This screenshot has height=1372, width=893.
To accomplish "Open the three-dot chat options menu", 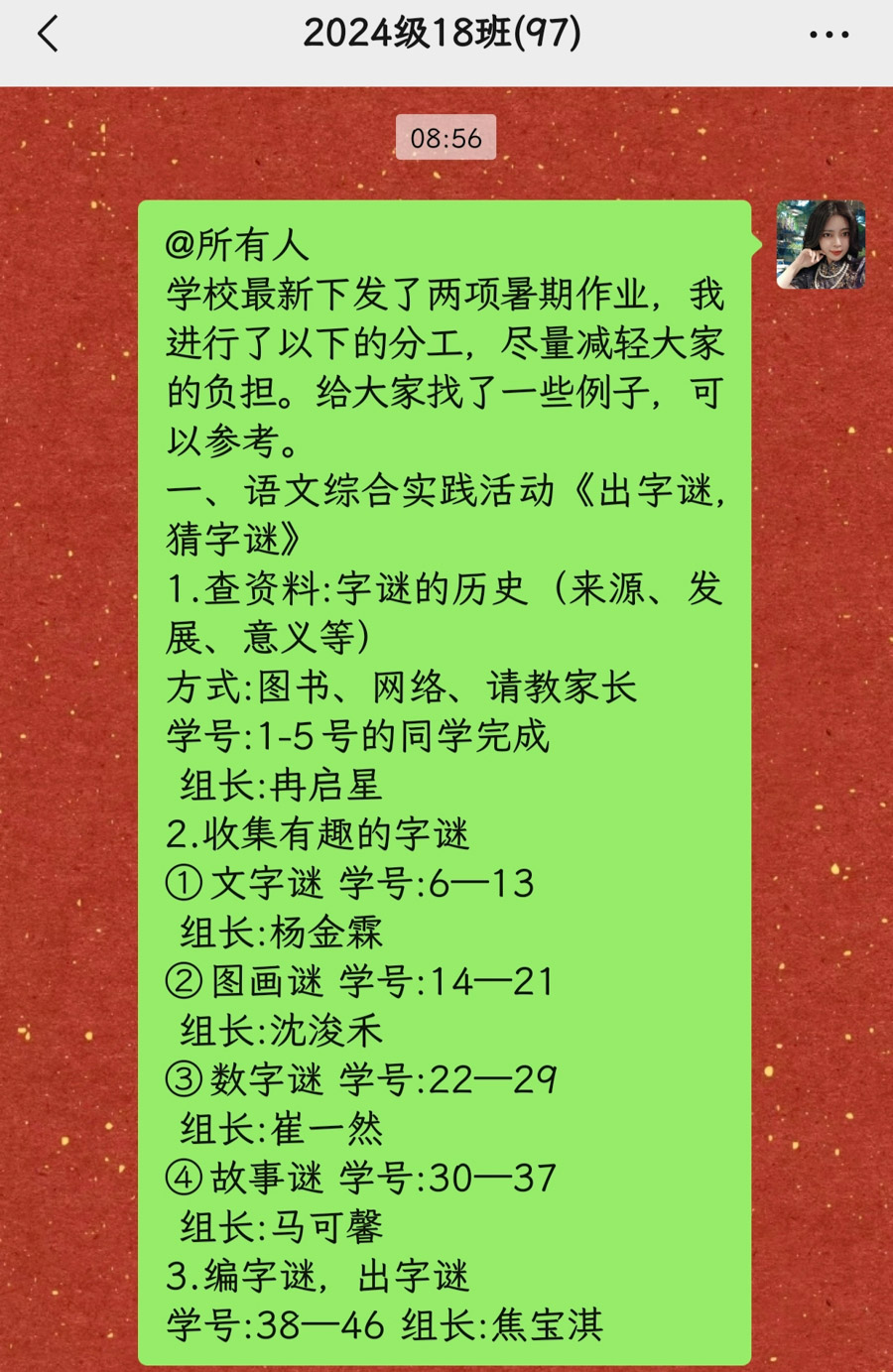I will coord(829,35).
